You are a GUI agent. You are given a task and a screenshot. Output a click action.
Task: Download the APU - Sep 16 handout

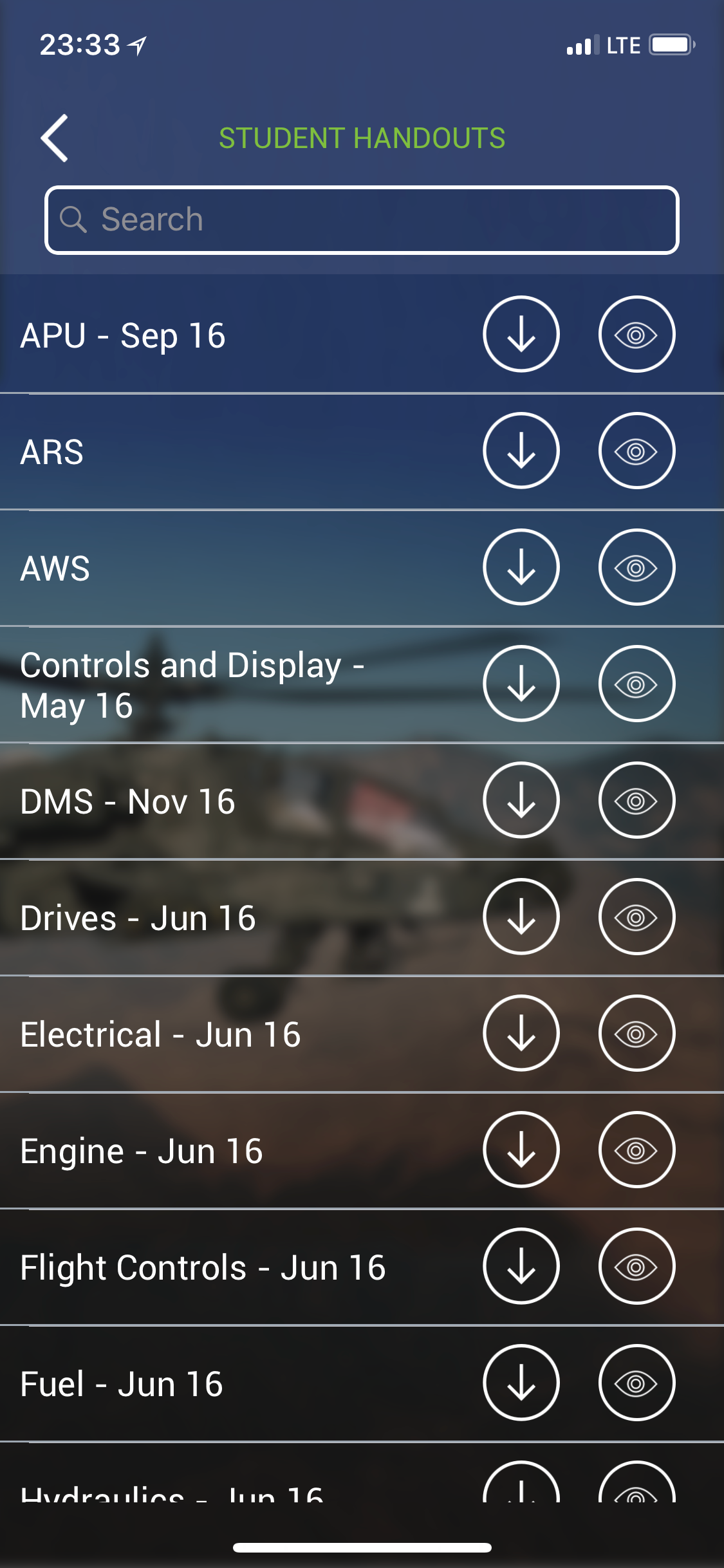521,334
